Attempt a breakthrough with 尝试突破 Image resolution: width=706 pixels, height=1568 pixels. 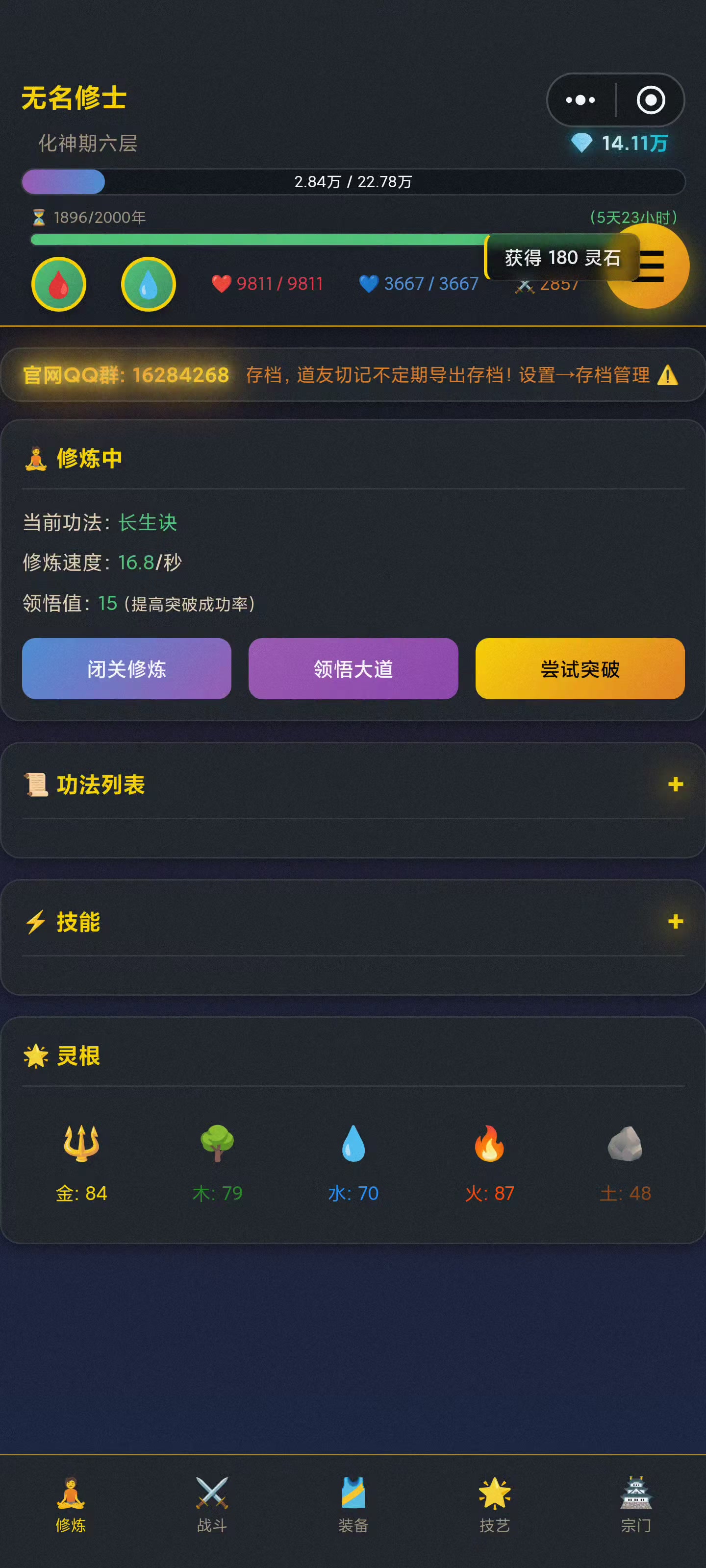point(580,668)
